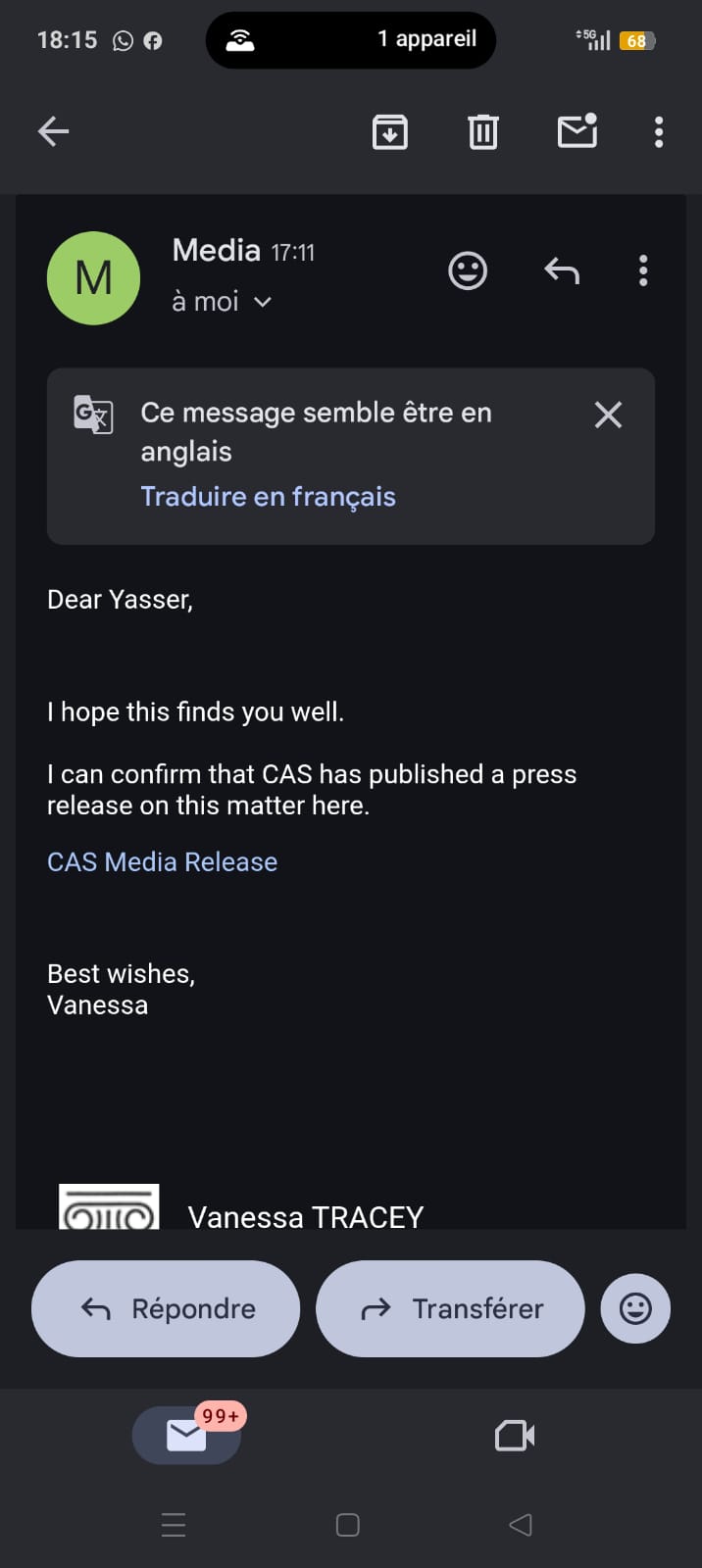Archive this email
Viewport: 702px width, 1568px height.
tap(390, 131)
